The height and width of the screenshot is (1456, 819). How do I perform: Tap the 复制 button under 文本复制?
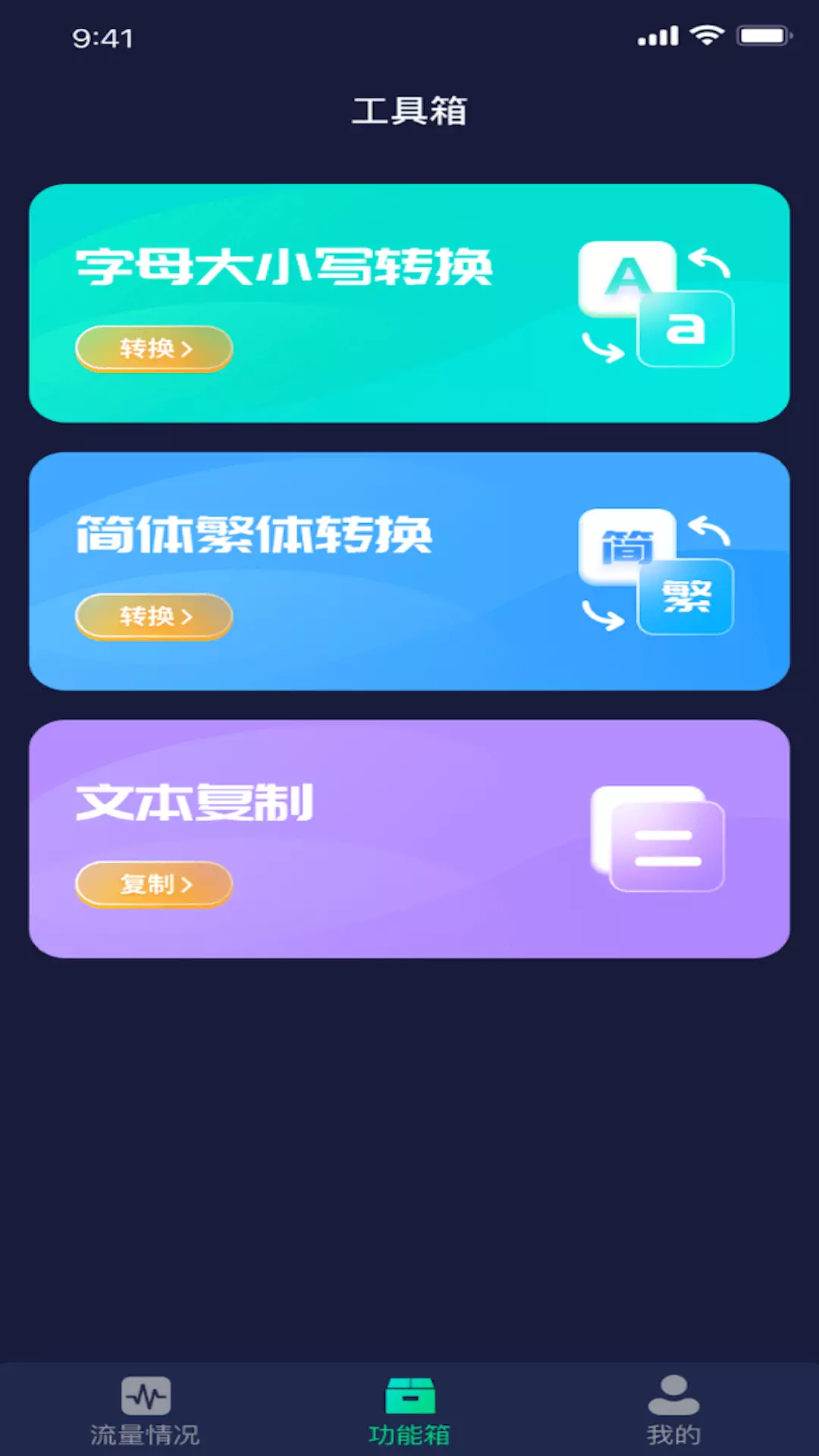coord(154,884)
